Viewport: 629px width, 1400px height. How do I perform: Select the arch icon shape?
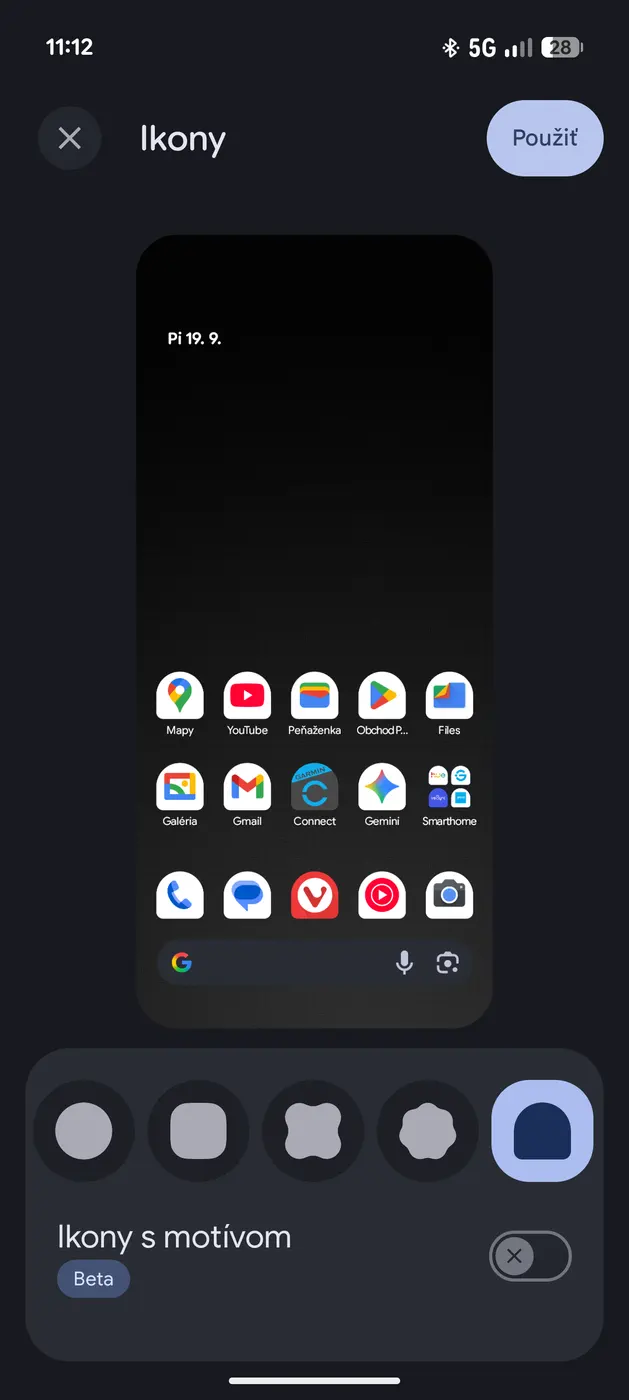[542, 1131]
